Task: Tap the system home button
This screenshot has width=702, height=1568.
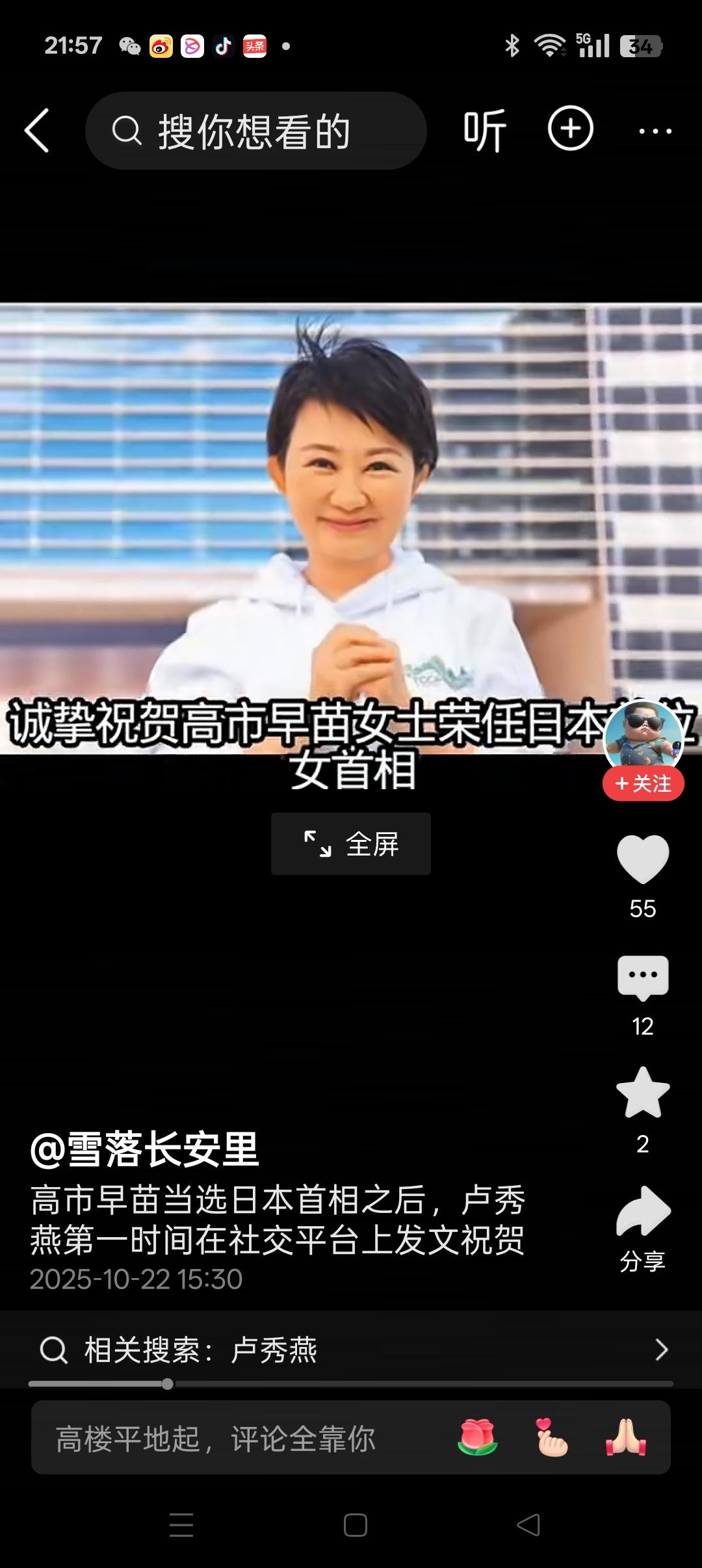Action: (x=356, y=1525)
